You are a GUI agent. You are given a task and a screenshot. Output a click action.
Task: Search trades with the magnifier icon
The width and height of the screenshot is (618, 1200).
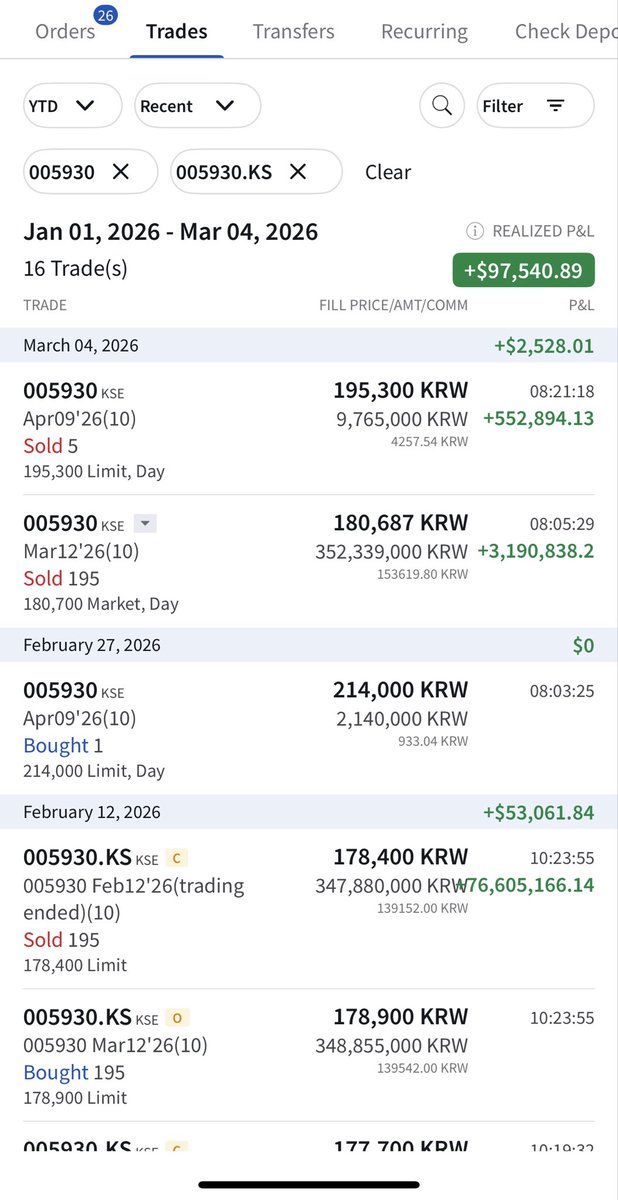tap(442, 105)
